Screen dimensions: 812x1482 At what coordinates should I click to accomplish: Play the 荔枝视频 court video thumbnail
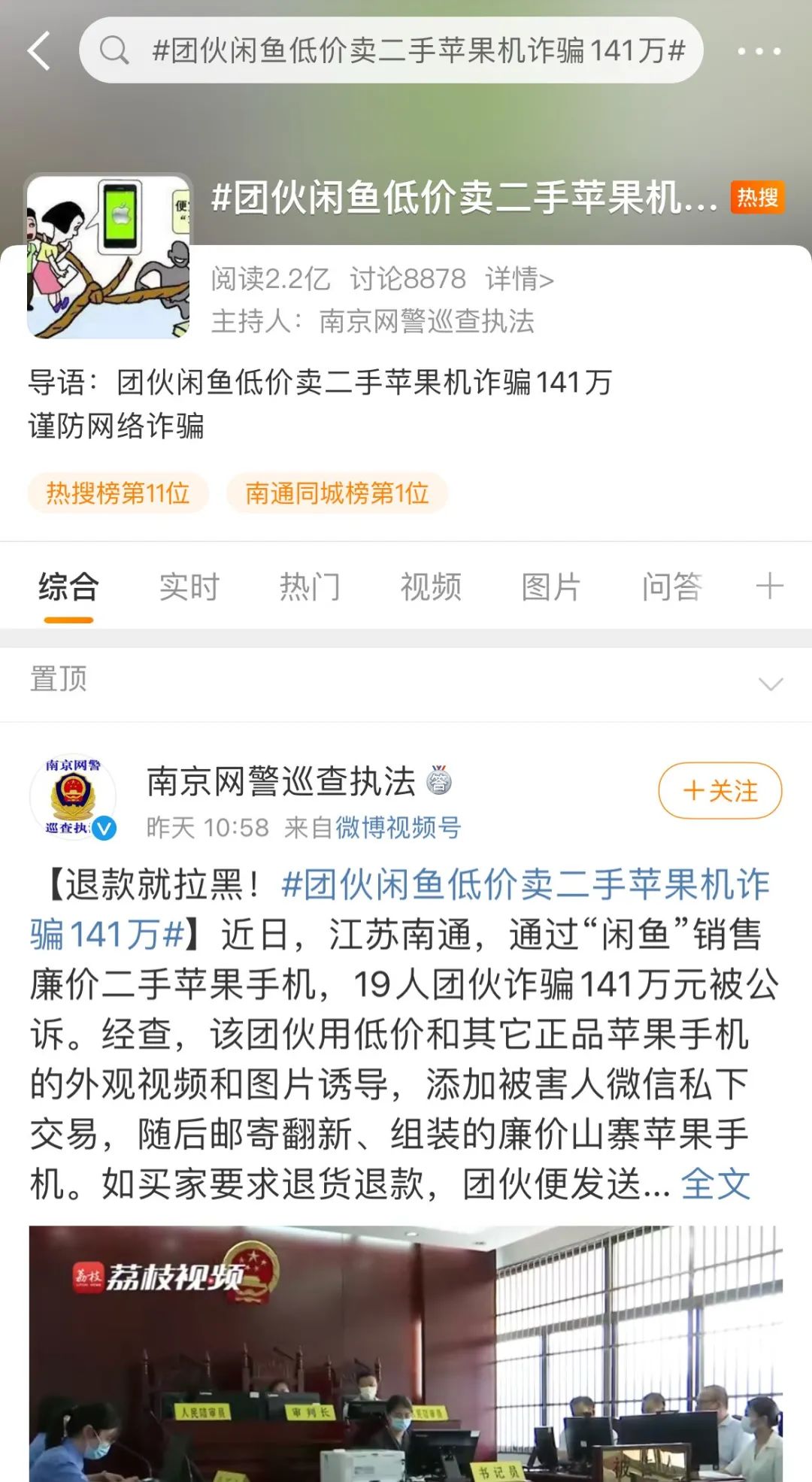pos(406,1353)
